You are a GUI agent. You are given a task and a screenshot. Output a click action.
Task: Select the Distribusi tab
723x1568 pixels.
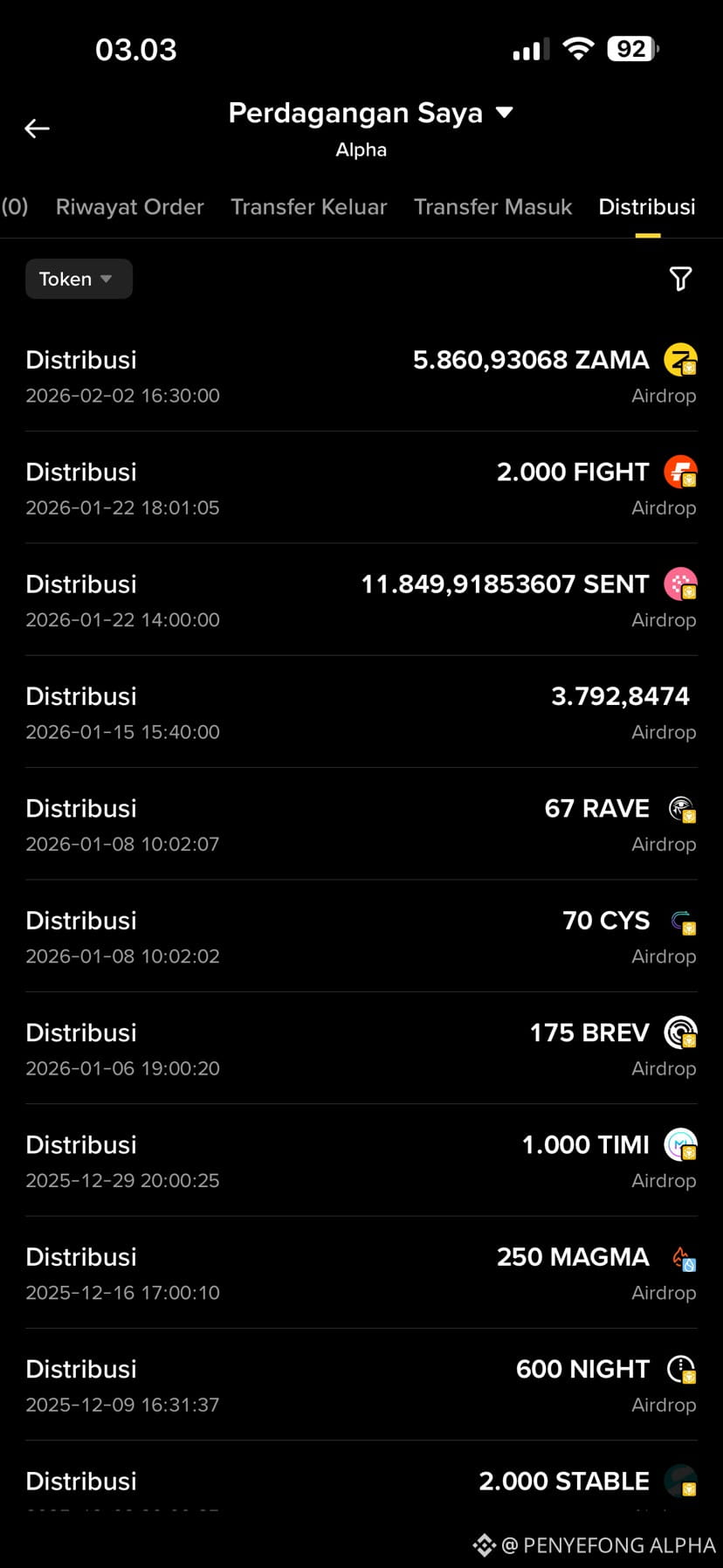pyautogui.click(x=646, y=207)
